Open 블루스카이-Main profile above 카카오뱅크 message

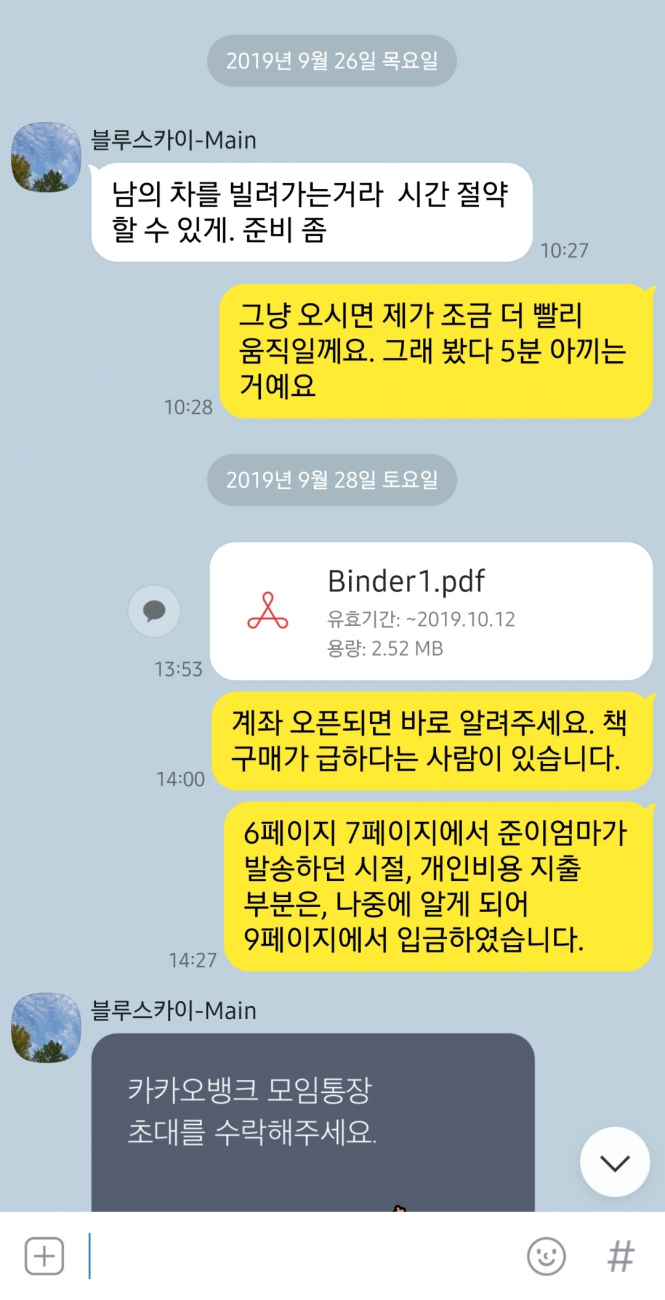(x=46, y=1028)
